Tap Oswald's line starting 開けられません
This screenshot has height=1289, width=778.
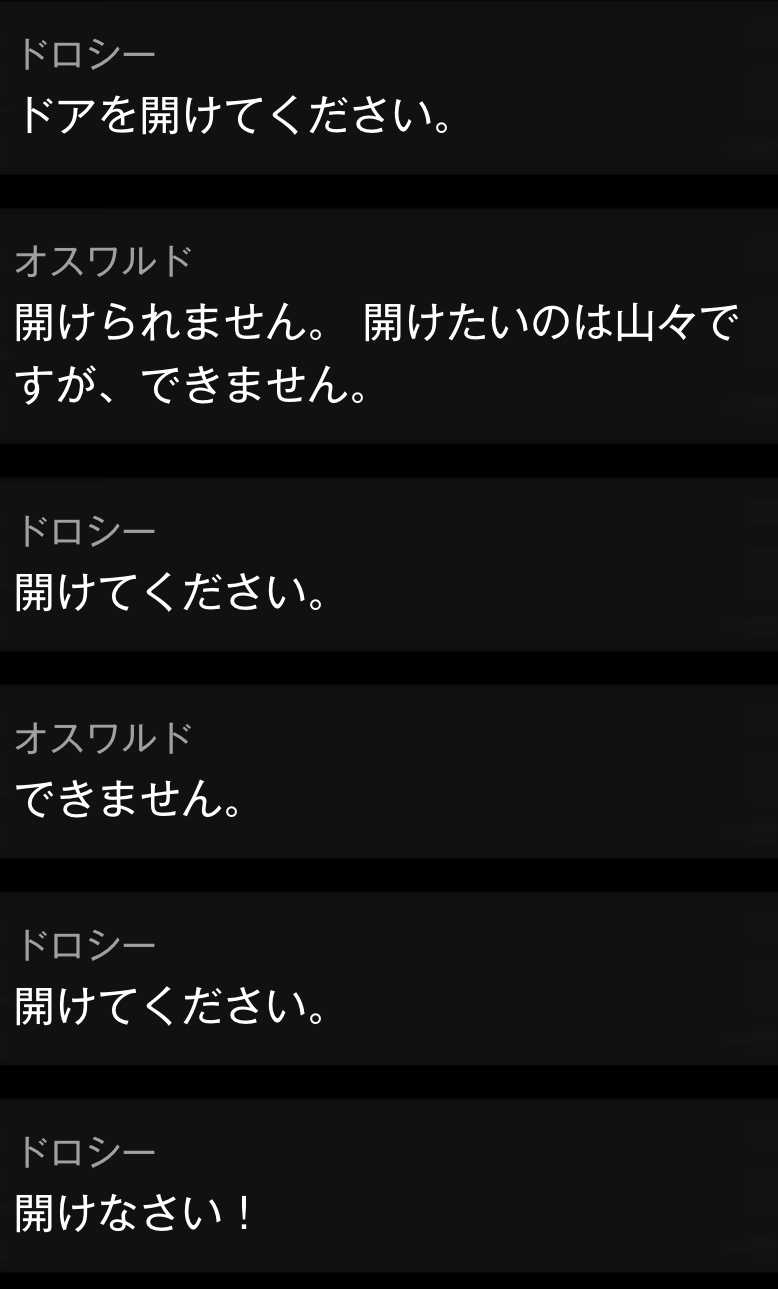pos(375,353)
